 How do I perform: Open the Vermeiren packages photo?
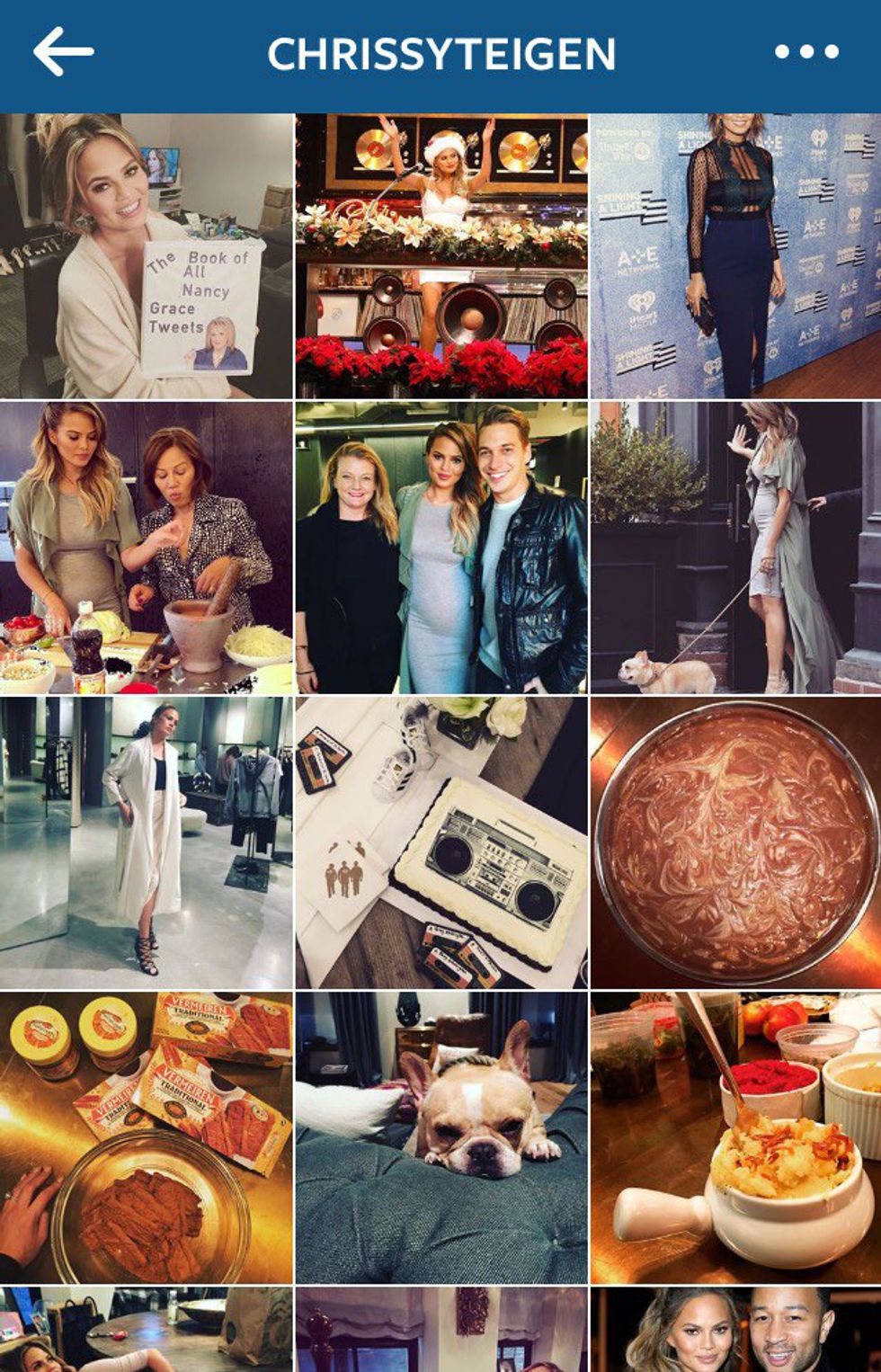pos(147,1137)
